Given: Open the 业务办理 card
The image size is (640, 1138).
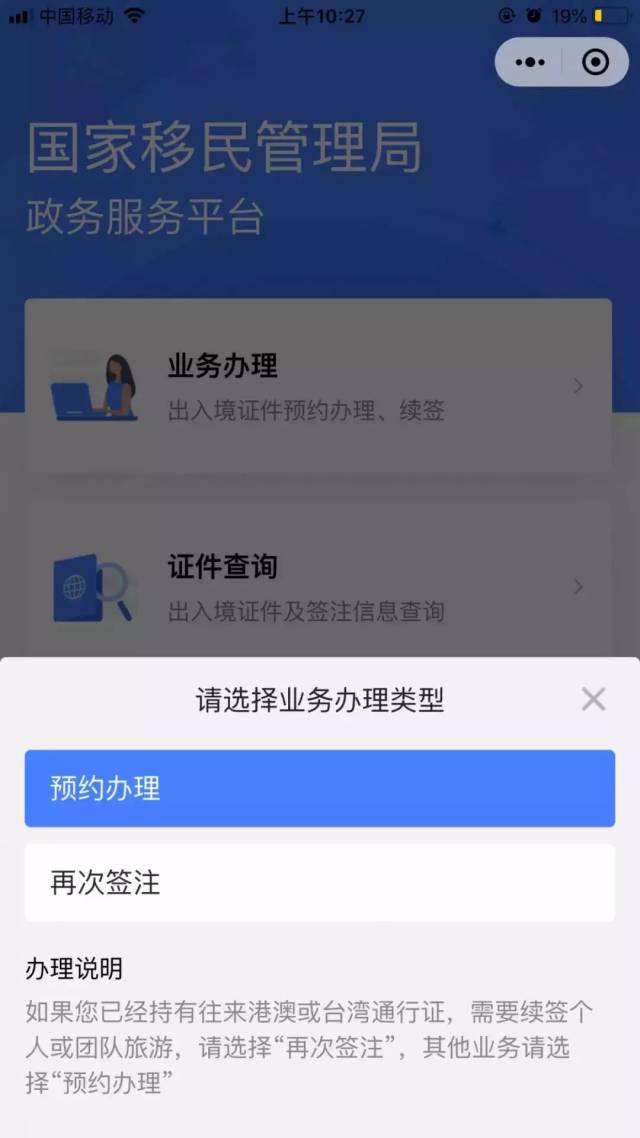Looking at the screenshot, I should [318, 386].
